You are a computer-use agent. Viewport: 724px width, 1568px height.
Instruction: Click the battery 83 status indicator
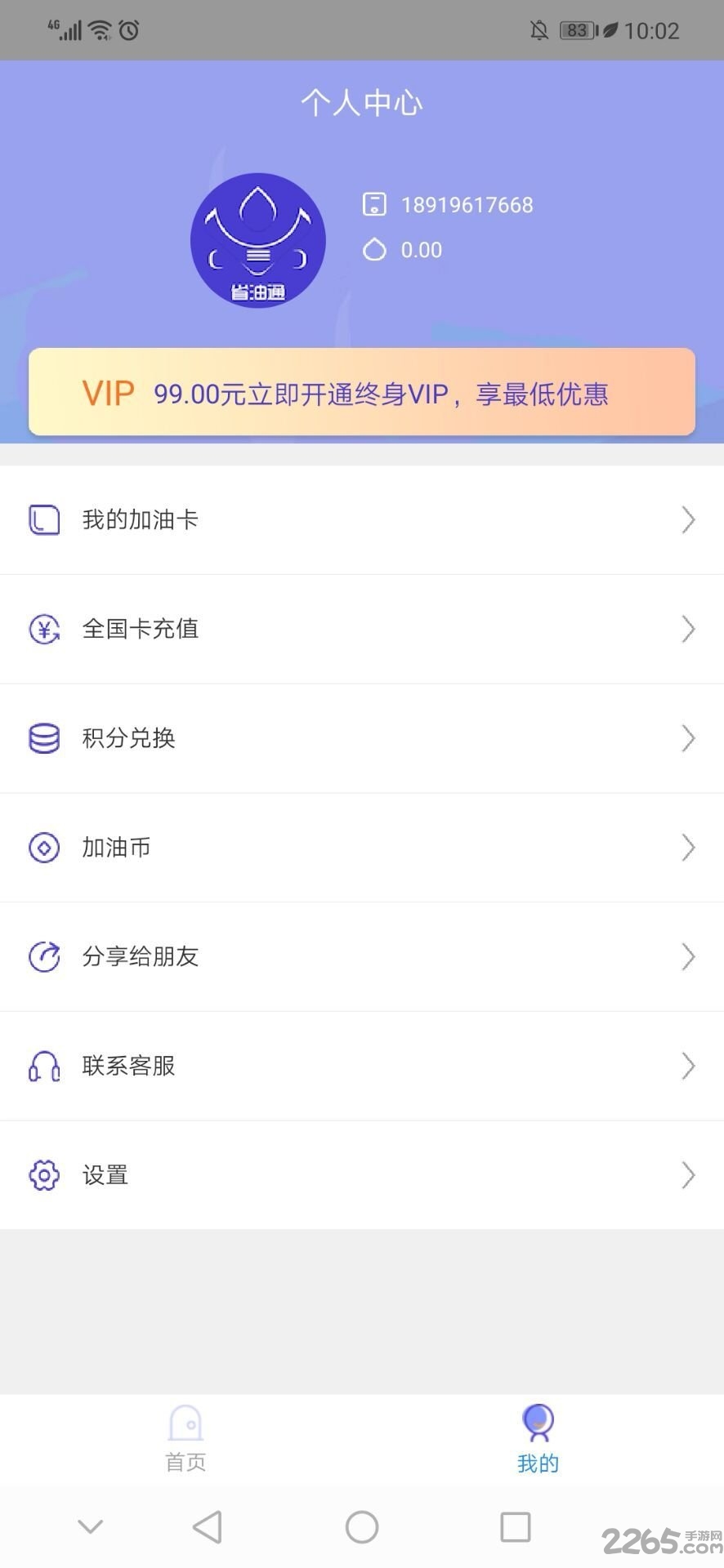[576, 29]
